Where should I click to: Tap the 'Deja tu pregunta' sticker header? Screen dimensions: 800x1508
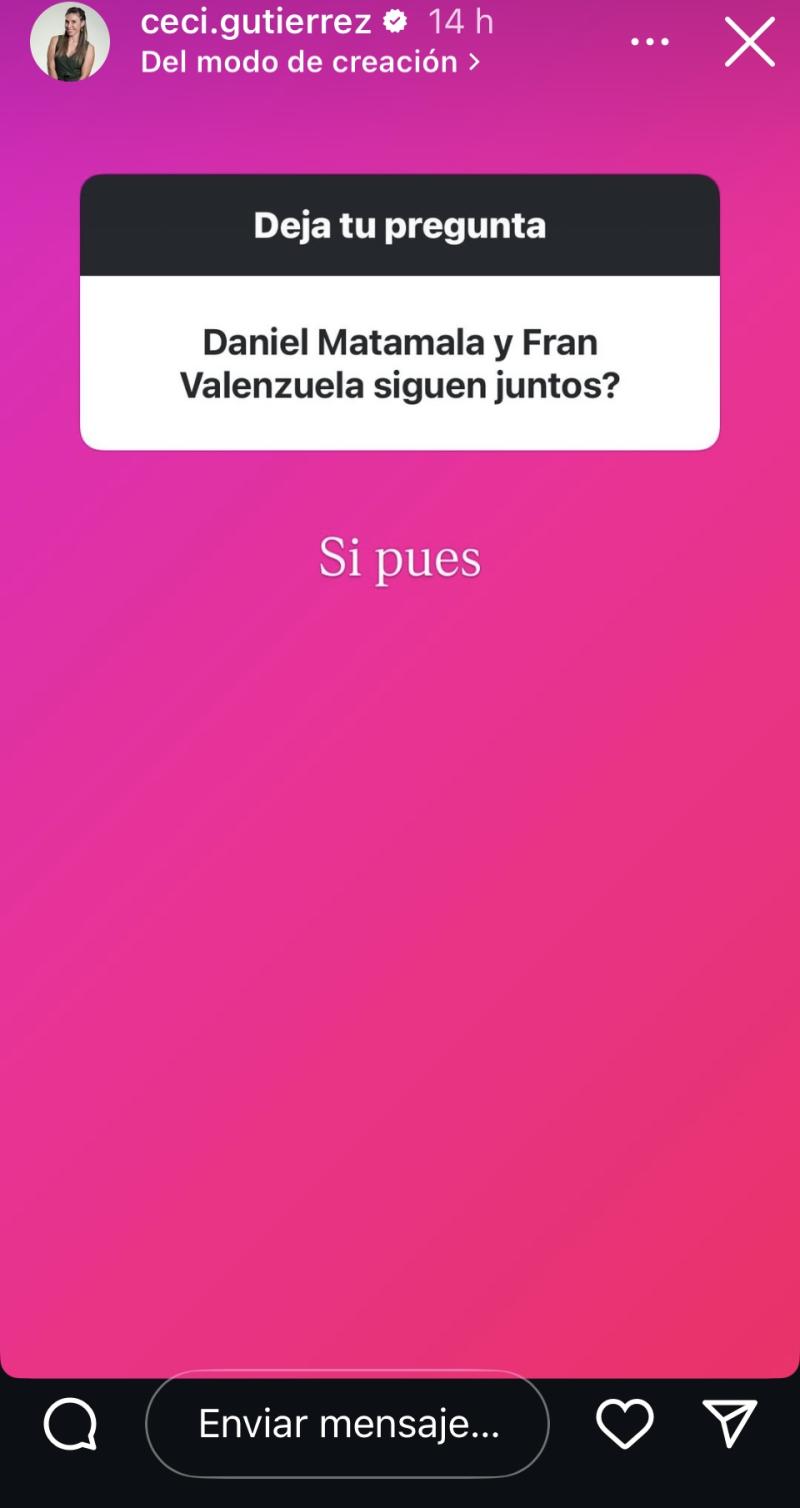[x=399, y=224]
